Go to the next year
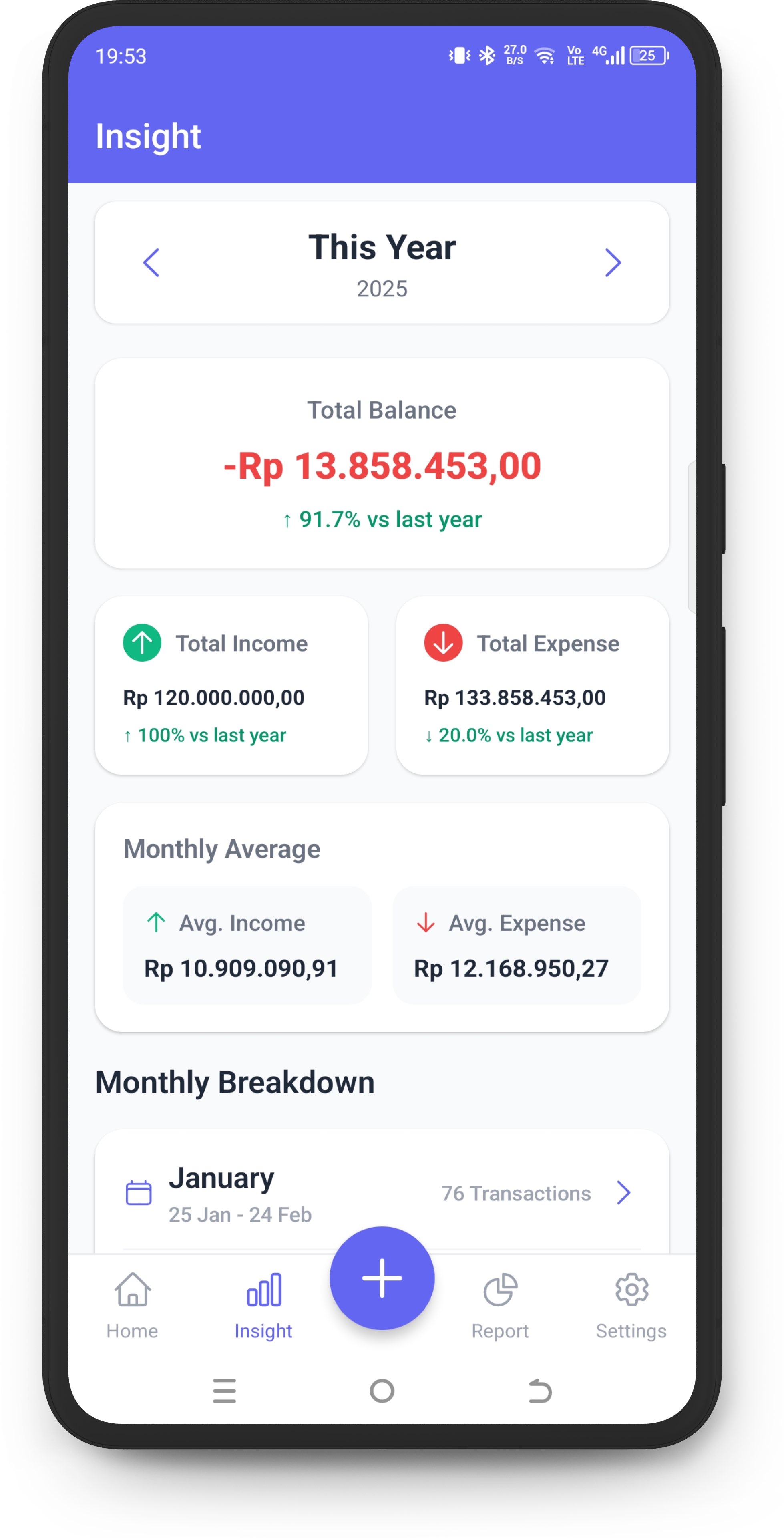784x1538 pixels. coord(613,263)
